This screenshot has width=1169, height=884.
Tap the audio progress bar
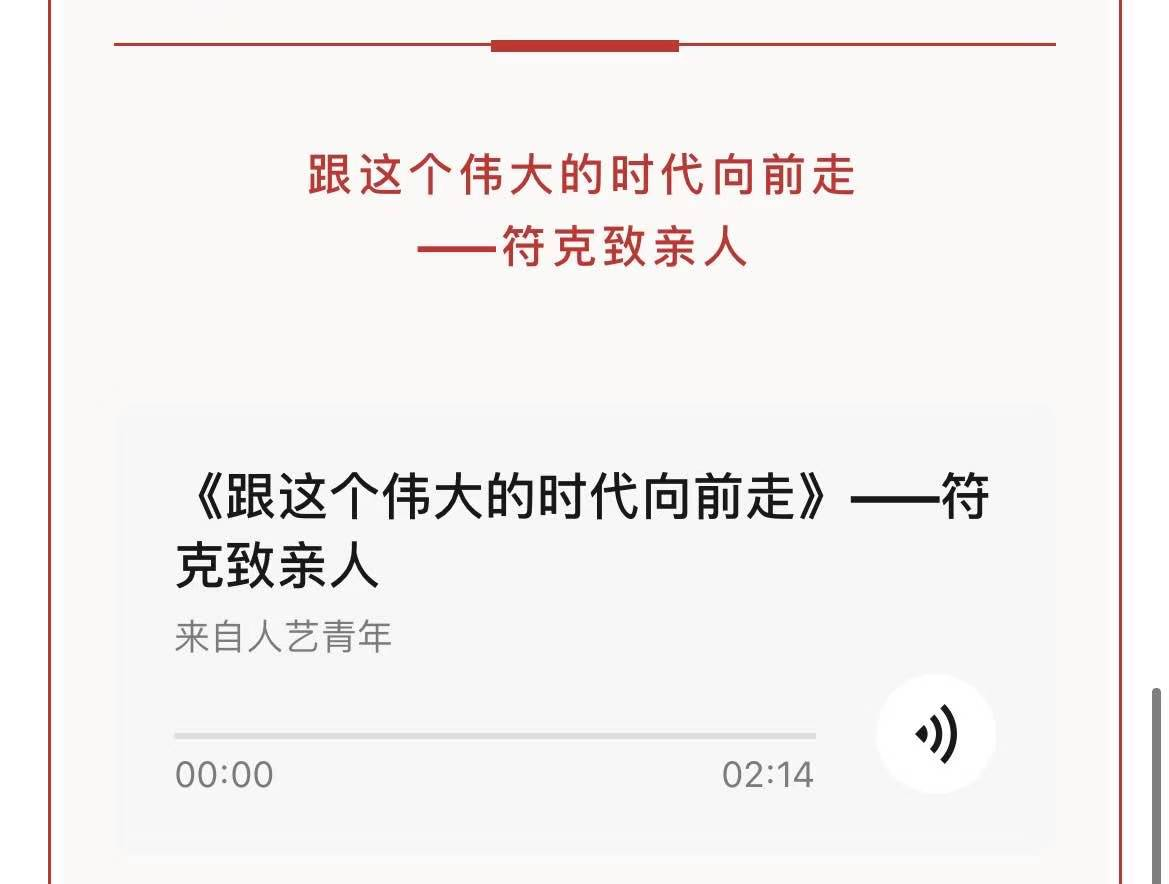click(494, 736)
